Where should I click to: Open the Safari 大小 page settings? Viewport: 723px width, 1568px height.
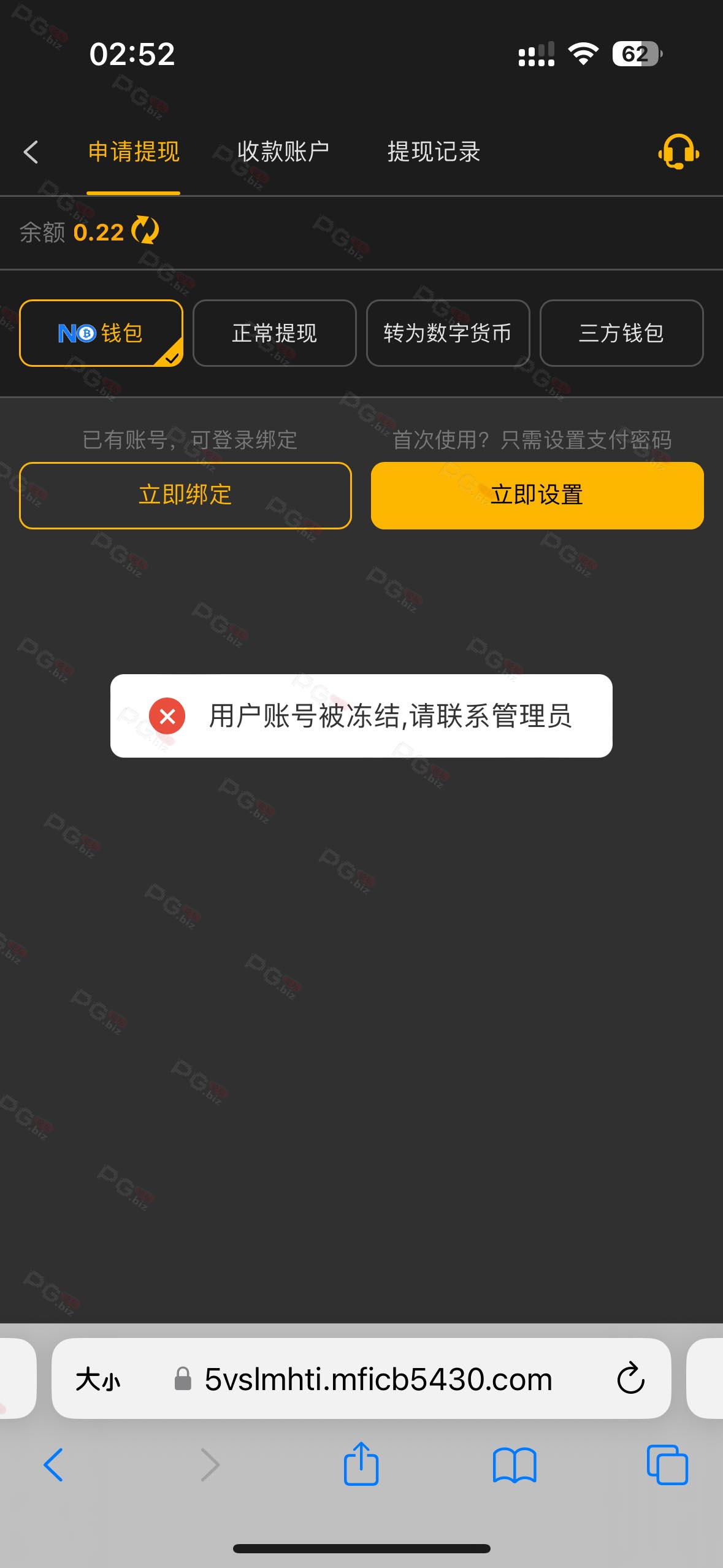[98, 1379]
